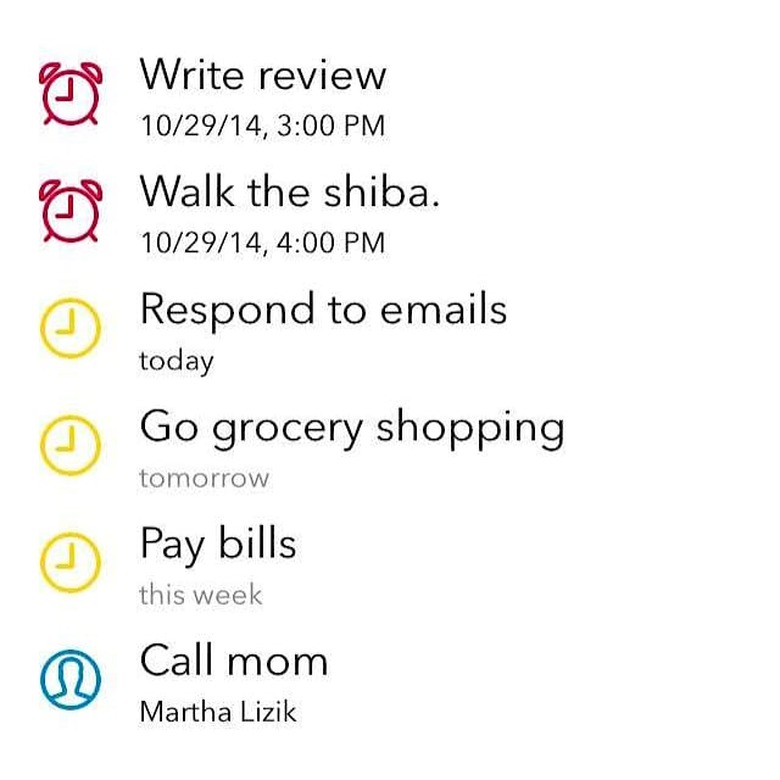This screenshot has width=780, height=780.
Task: Open the Respond to emails task
Action: pos(322,310)
